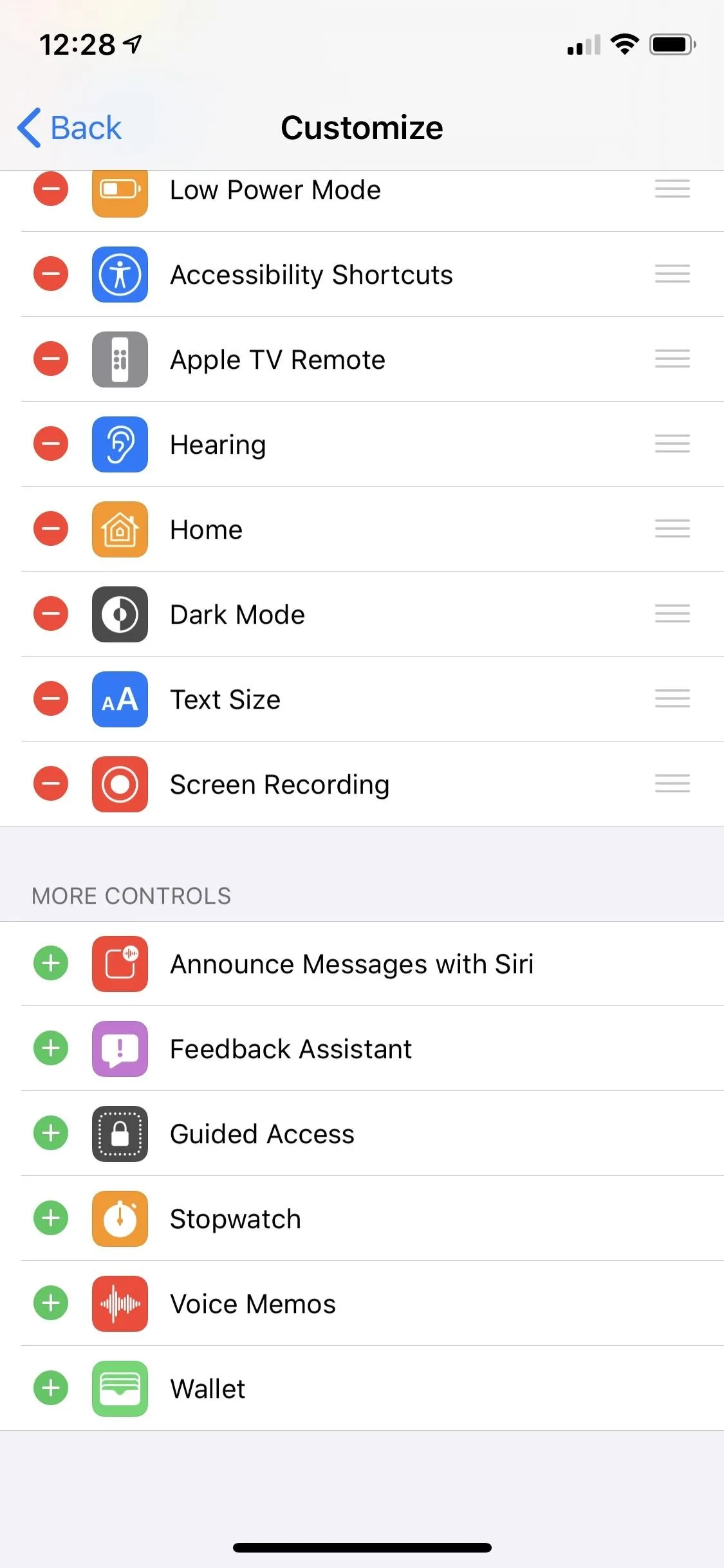Add Stopwatch with the green plus

coord(51,1218)
